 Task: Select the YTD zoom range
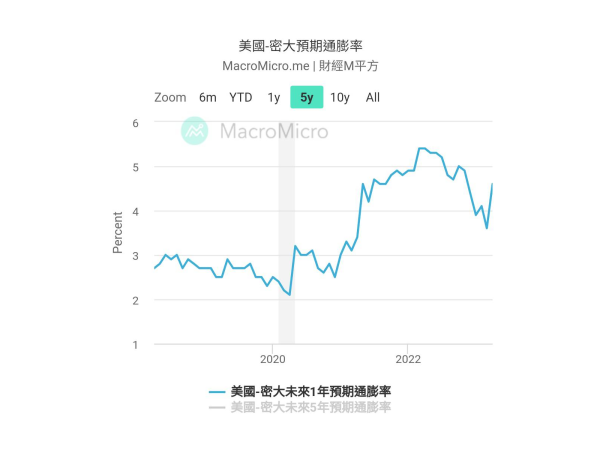point(241,97)
